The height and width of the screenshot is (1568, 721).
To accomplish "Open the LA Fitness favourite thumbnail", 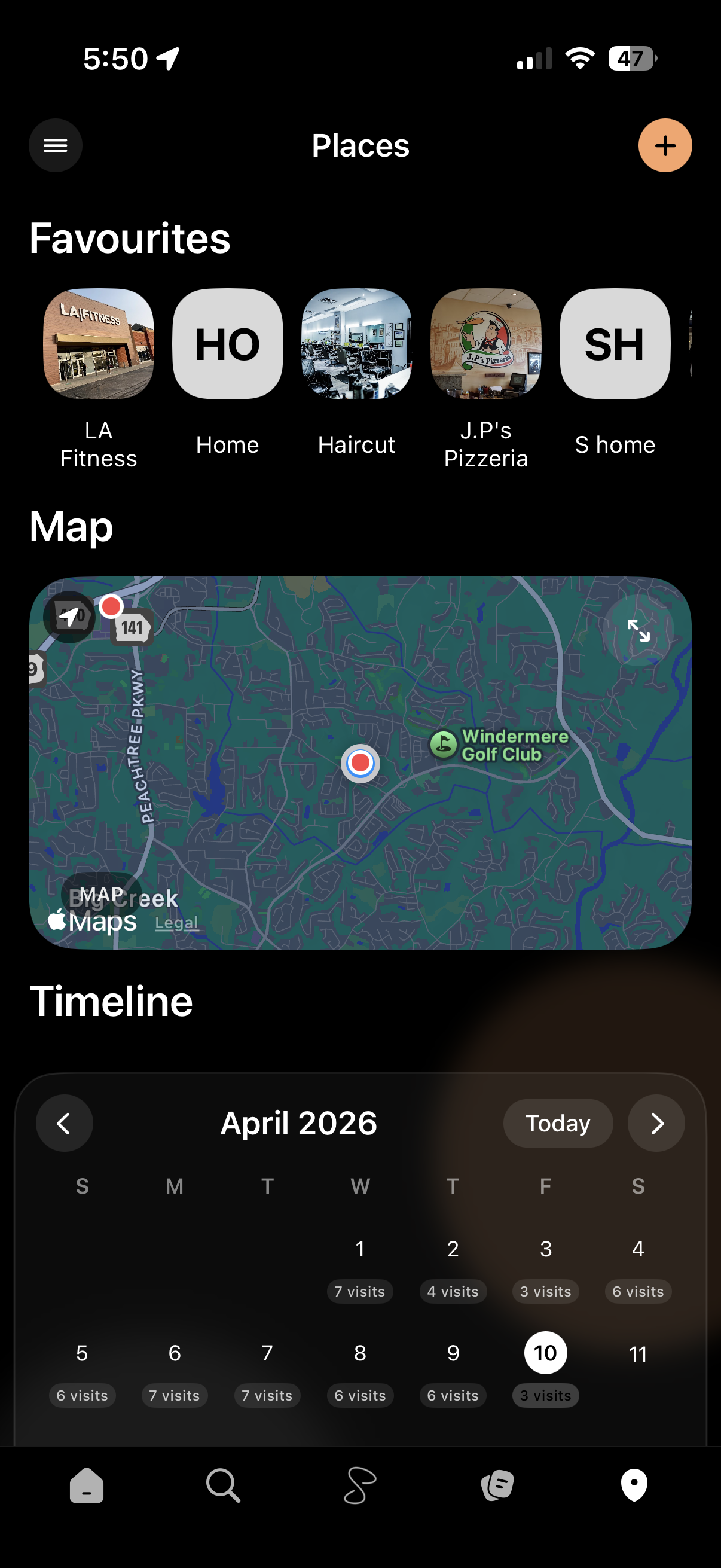I will (x=98, y=344).
